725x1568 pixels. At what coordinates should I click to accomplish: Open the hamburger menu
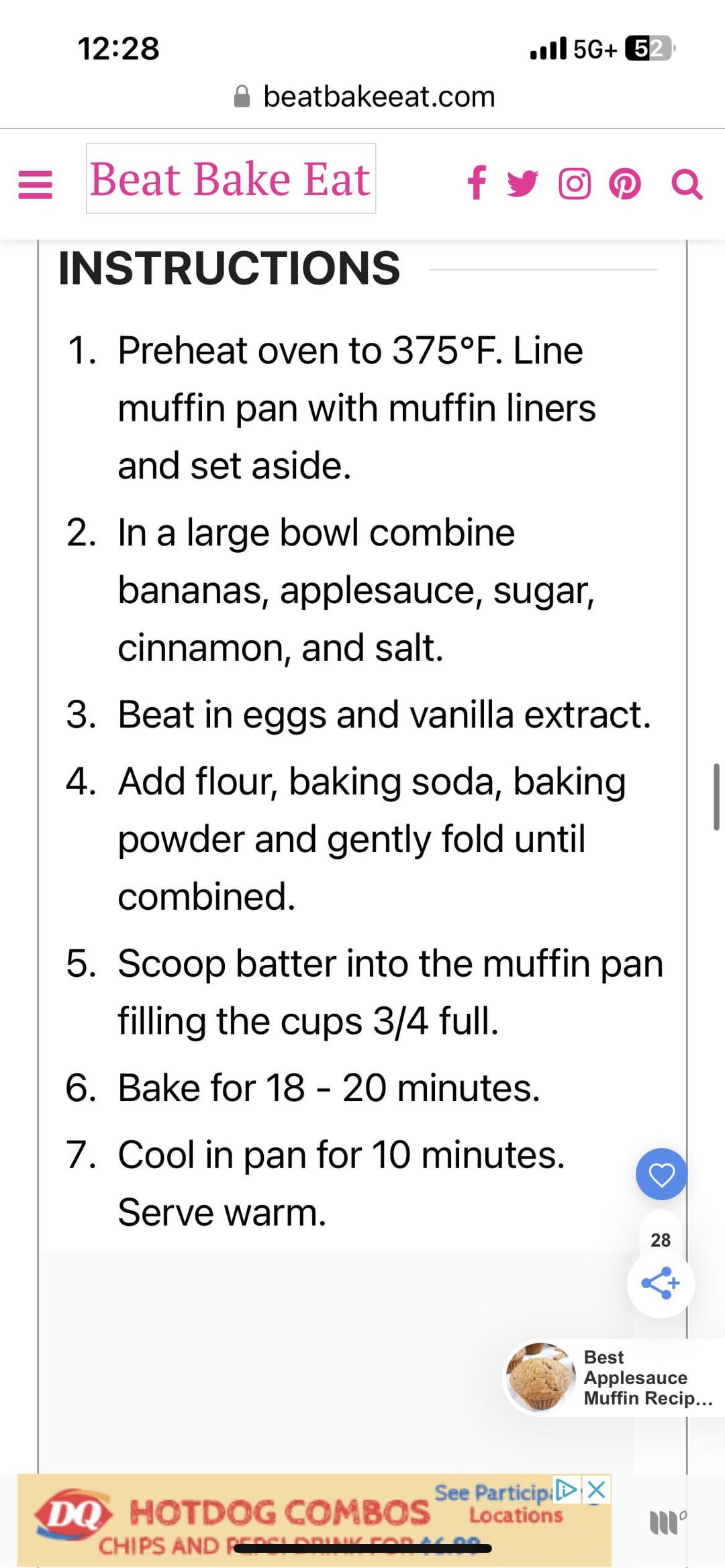tap(36, 184)
